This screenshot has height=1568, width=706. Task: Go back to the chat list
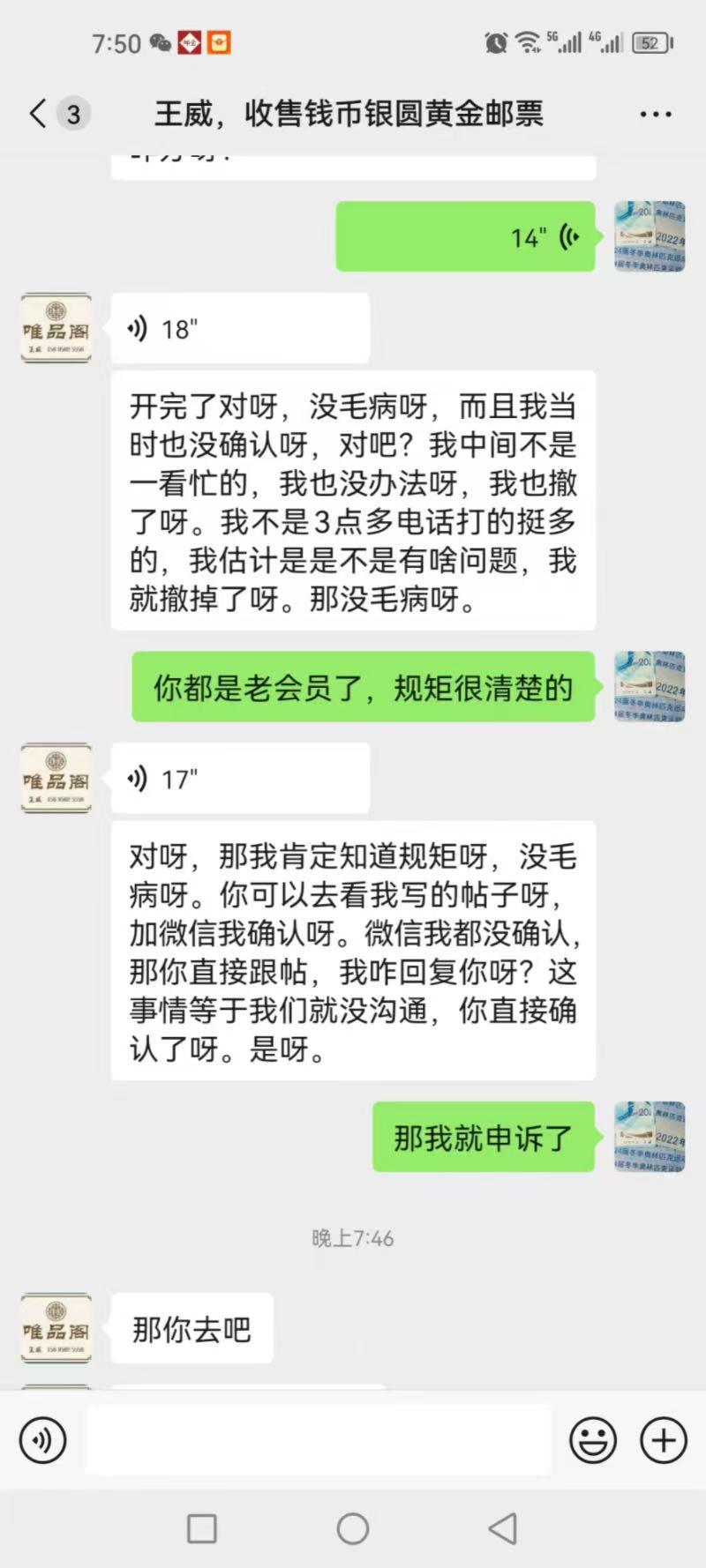38,114
